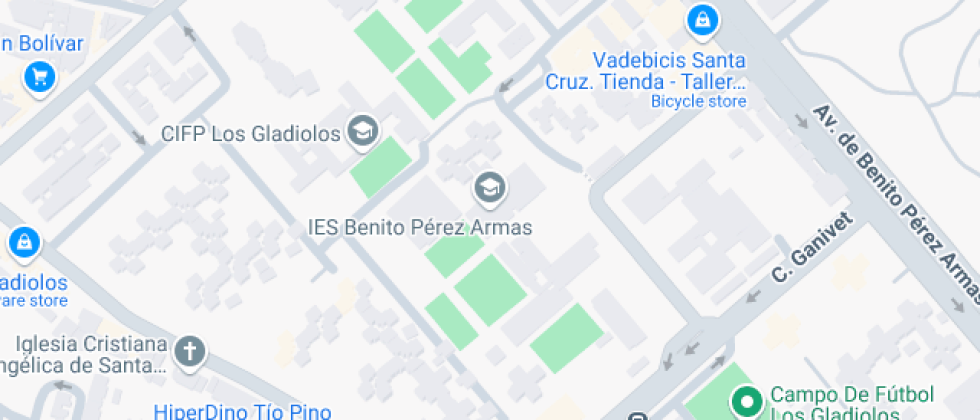The height and width of the screenshot is (420, 980).
Task: Tap Campo De Fútbol Los Gladiolos pin
Action: pyautogui.click(x=745, y=401)
